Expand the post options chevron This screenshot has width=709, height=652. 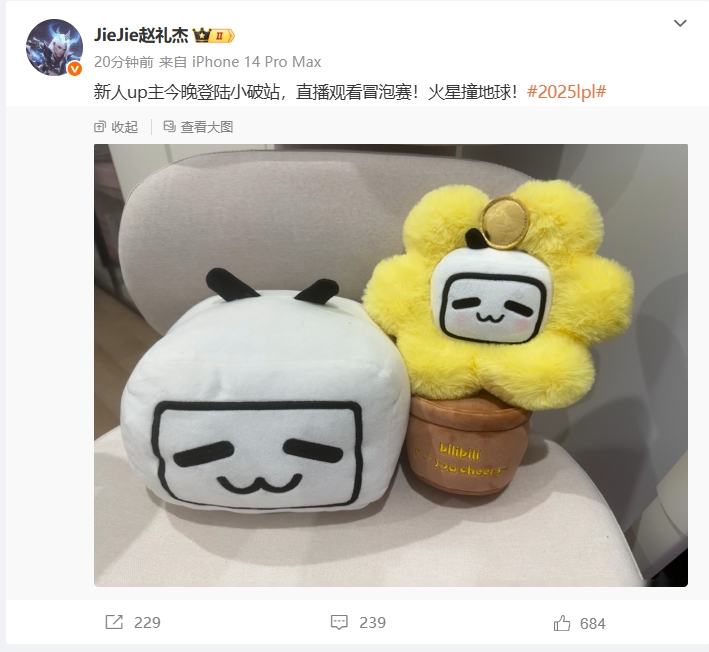680,22
